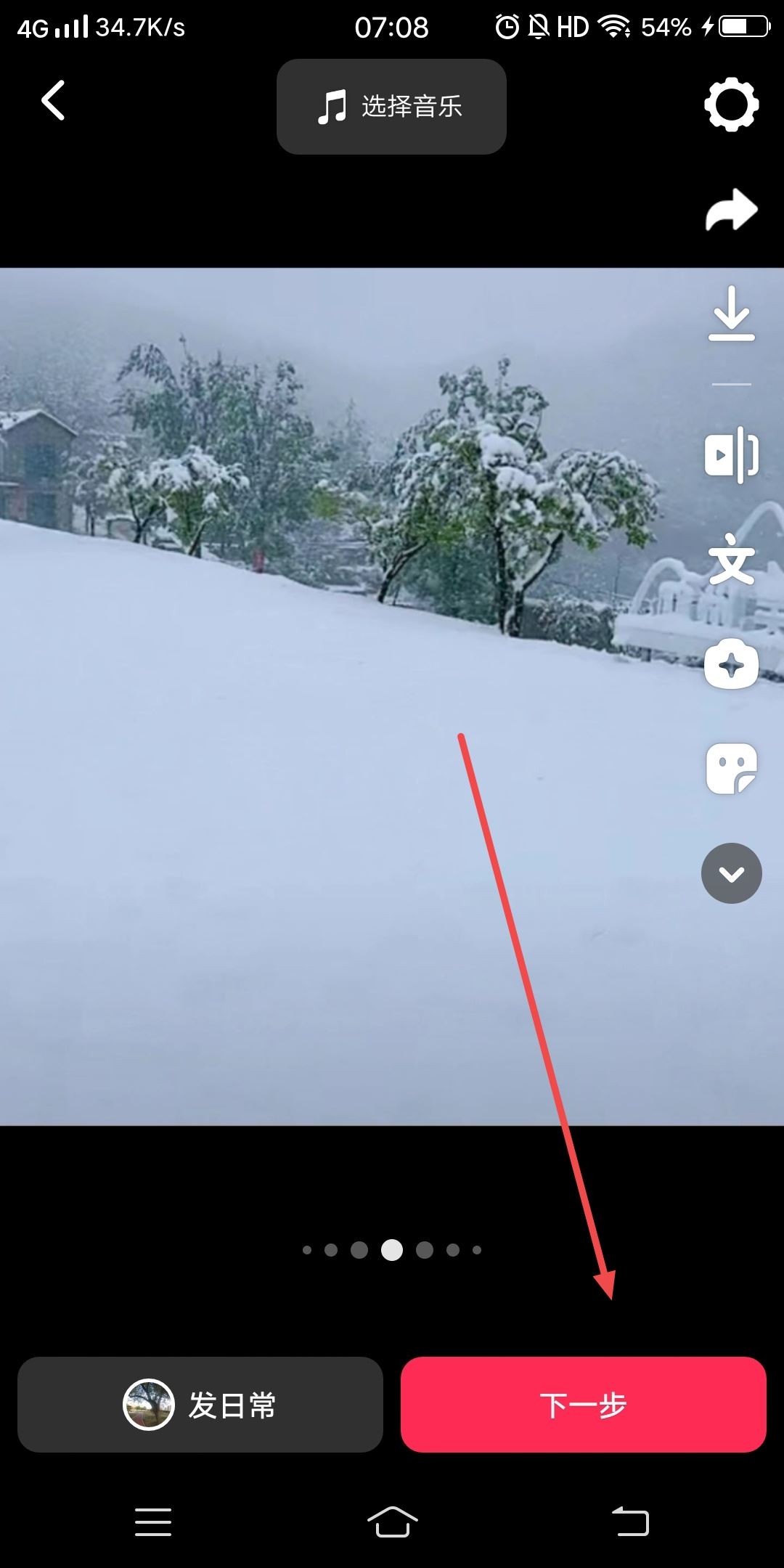Go back using the top-left arrow

[x=53, y=100]
